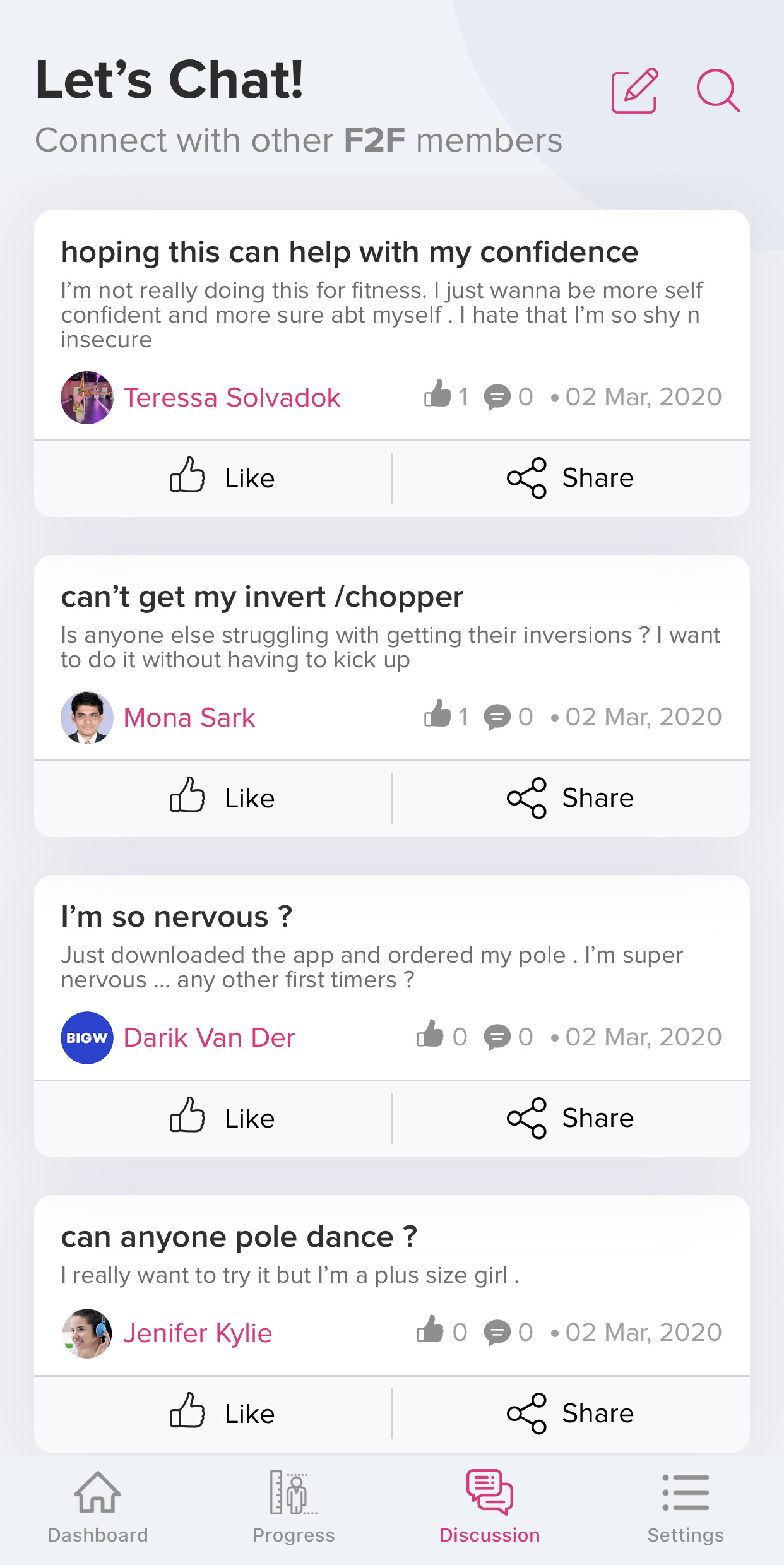
Task: Select the Discussion tab
Action: coord(490,1508)
